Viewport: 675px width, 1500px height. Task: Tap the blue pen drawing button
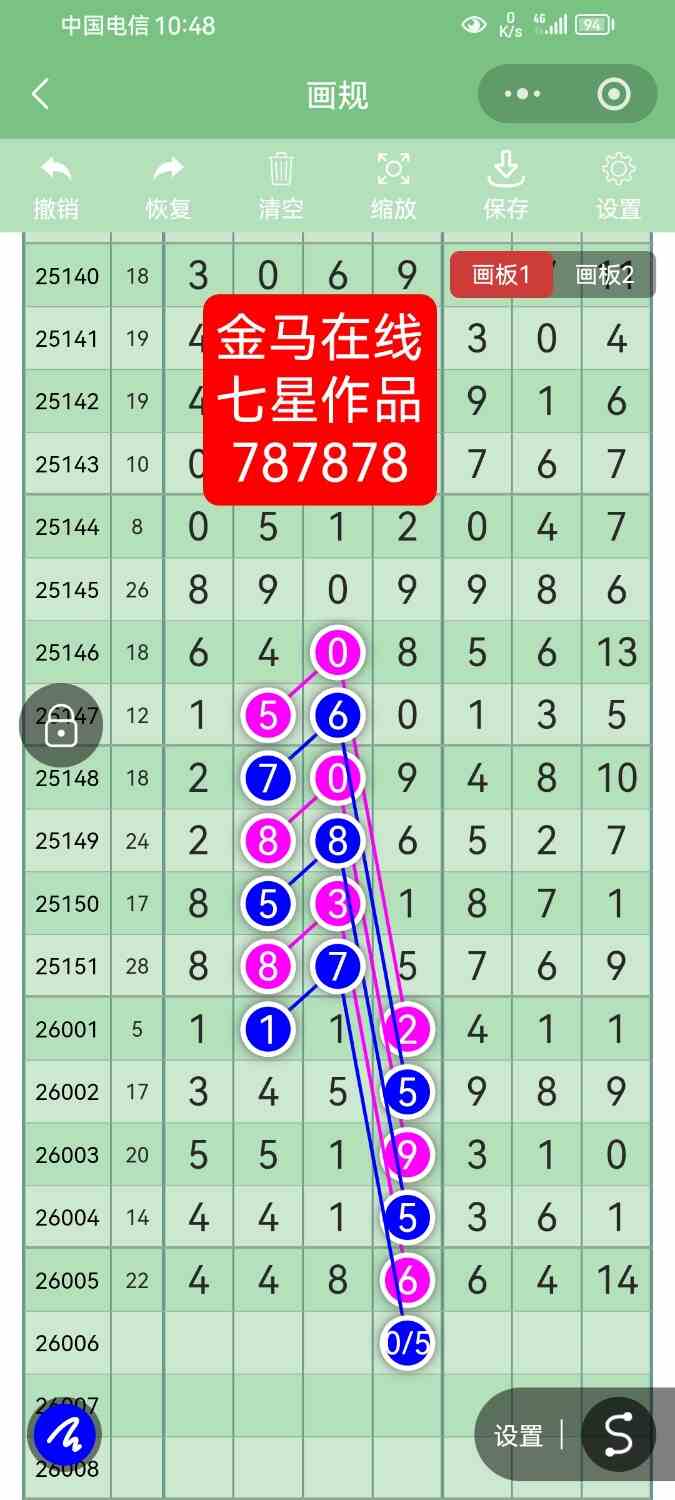click(x=65, y=1435)
